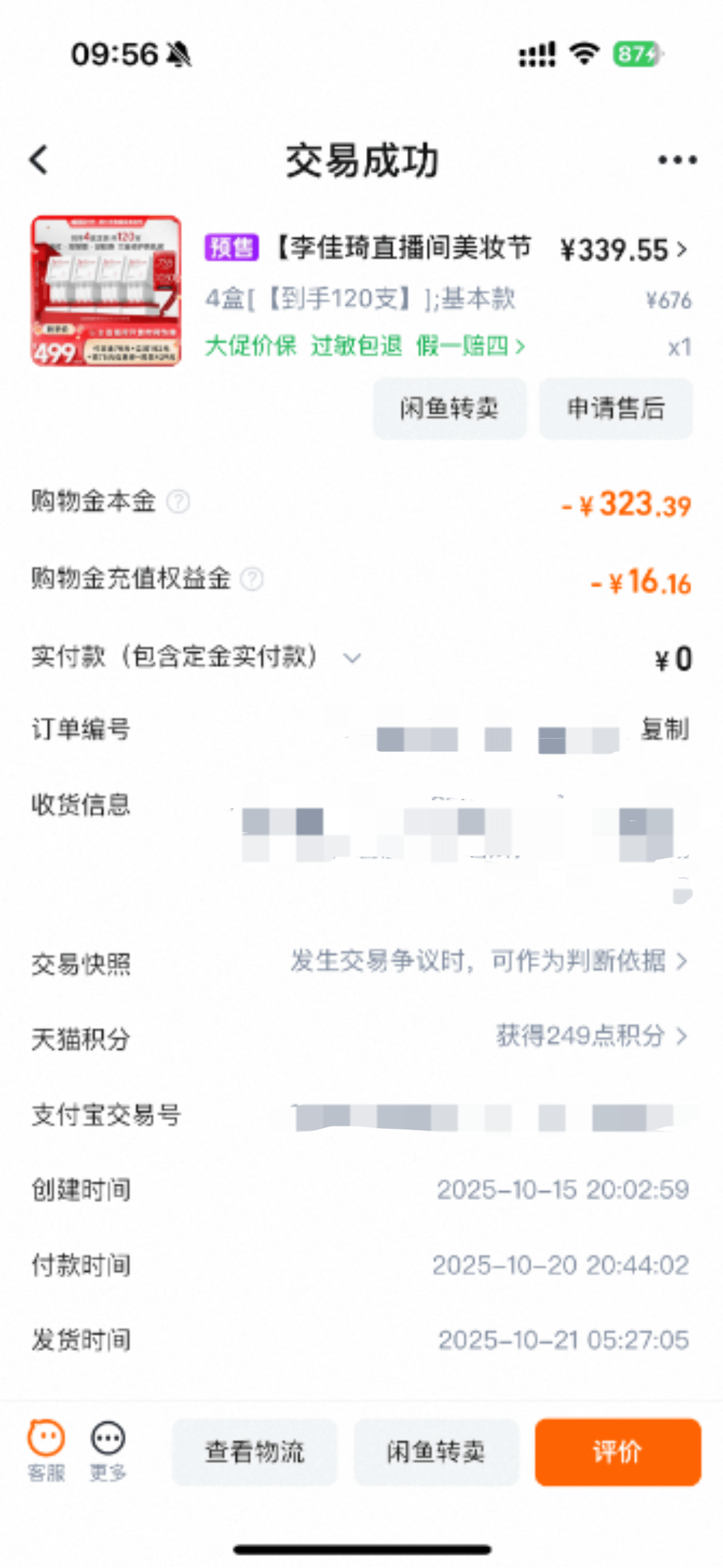Open the 交易快照 transaction snapshot
The width and height of the screenshot is (723, 1568).
pyautogui.click(x=488, y=961)
